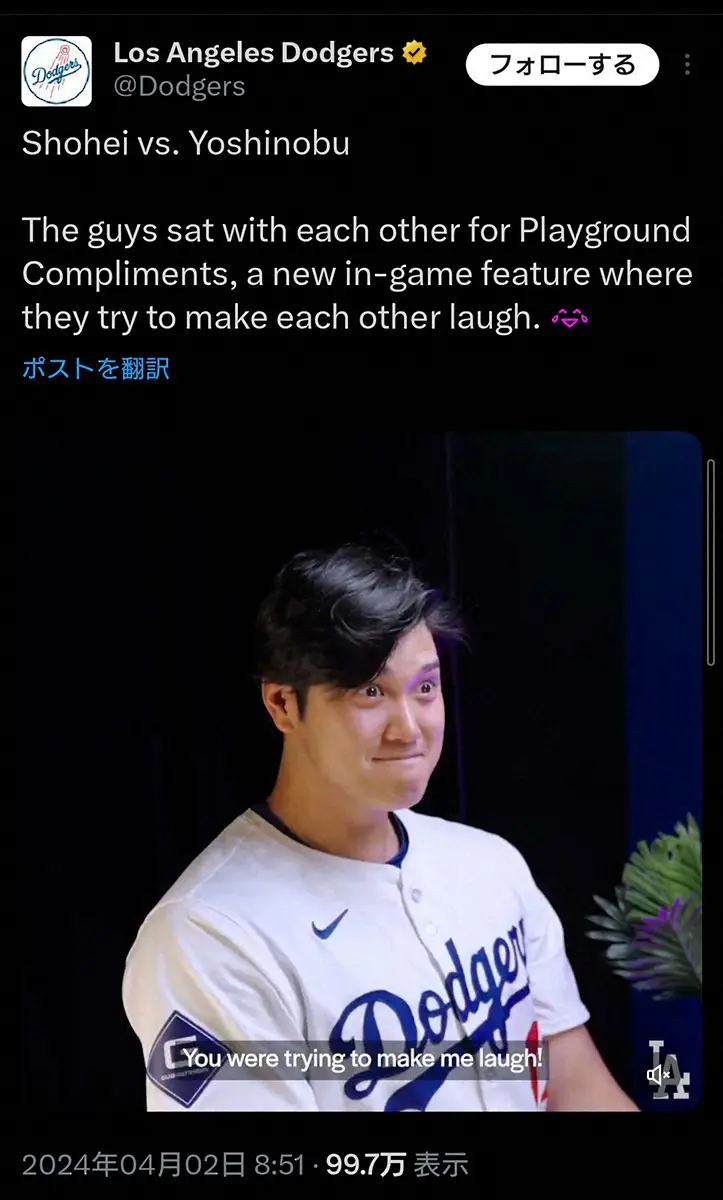Unmute the video sound

pos(658,1075)
